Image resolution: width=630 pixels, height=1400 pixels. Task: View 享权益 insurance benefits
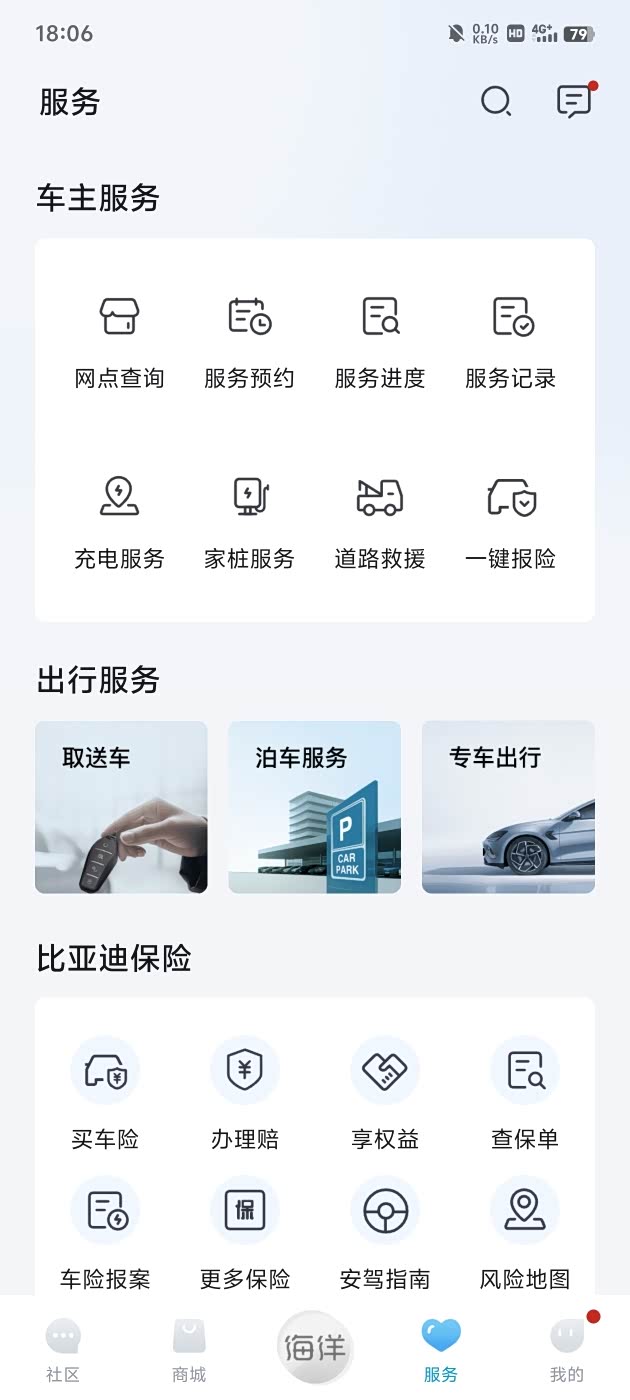point(385,1094)
